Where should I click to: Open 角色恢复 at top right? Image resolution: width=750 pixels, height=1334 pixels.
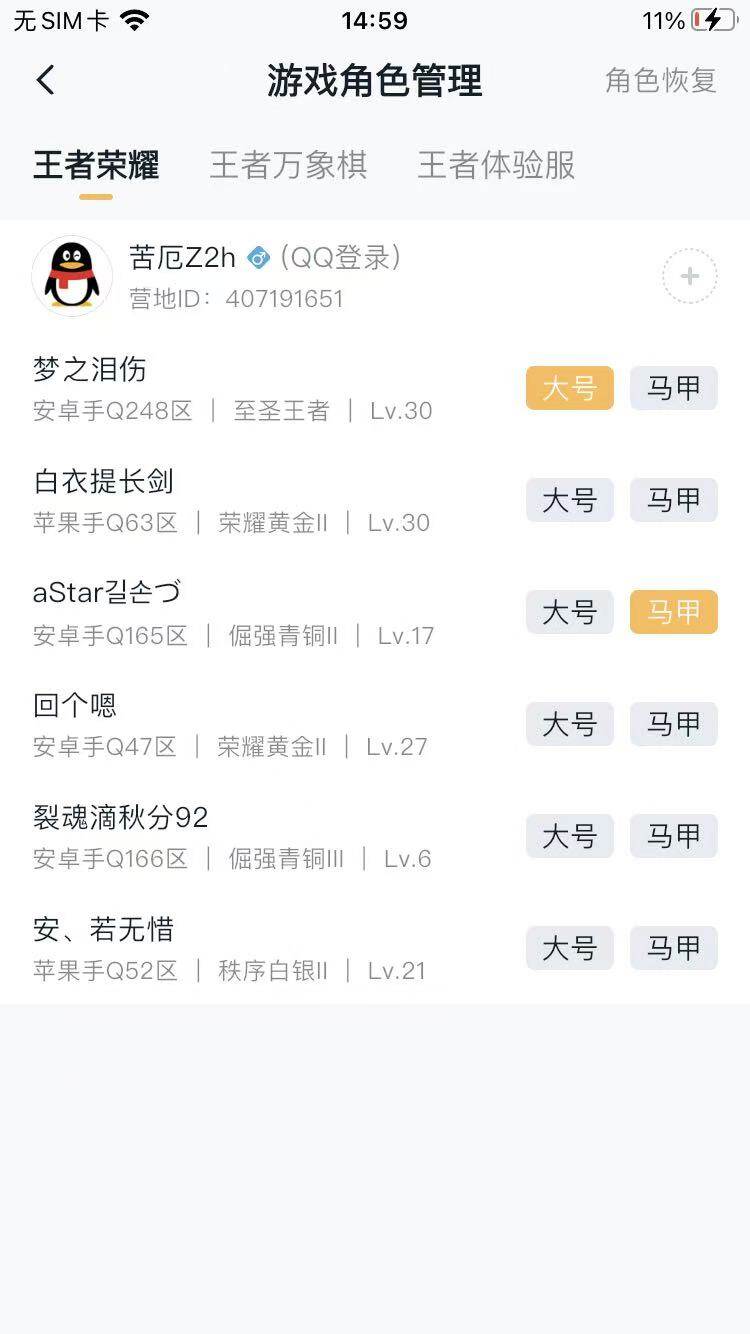point(659,80)
